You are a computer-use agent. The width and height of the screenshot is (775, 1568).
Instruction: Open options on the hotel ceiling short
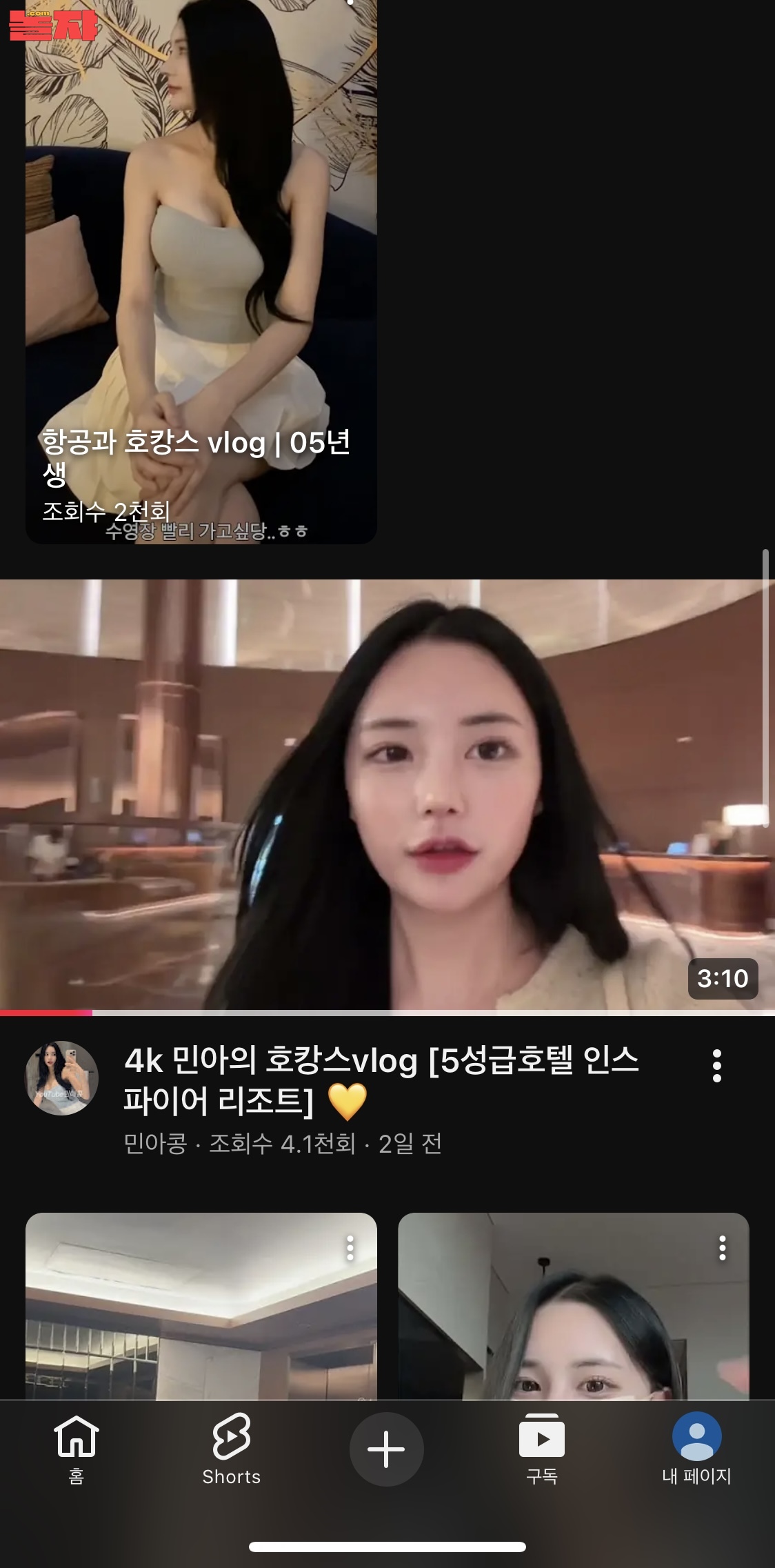tap(350, 1248)
